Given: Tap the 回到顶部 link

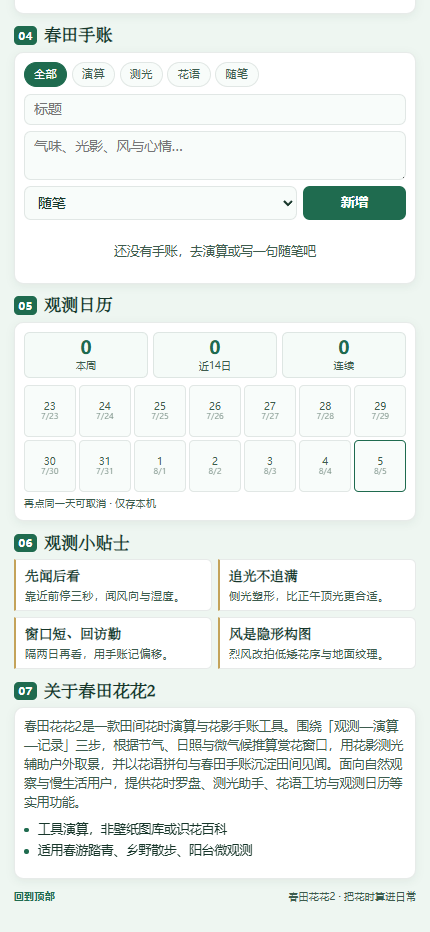Looking at the screenshot, I should click(34, 896).
